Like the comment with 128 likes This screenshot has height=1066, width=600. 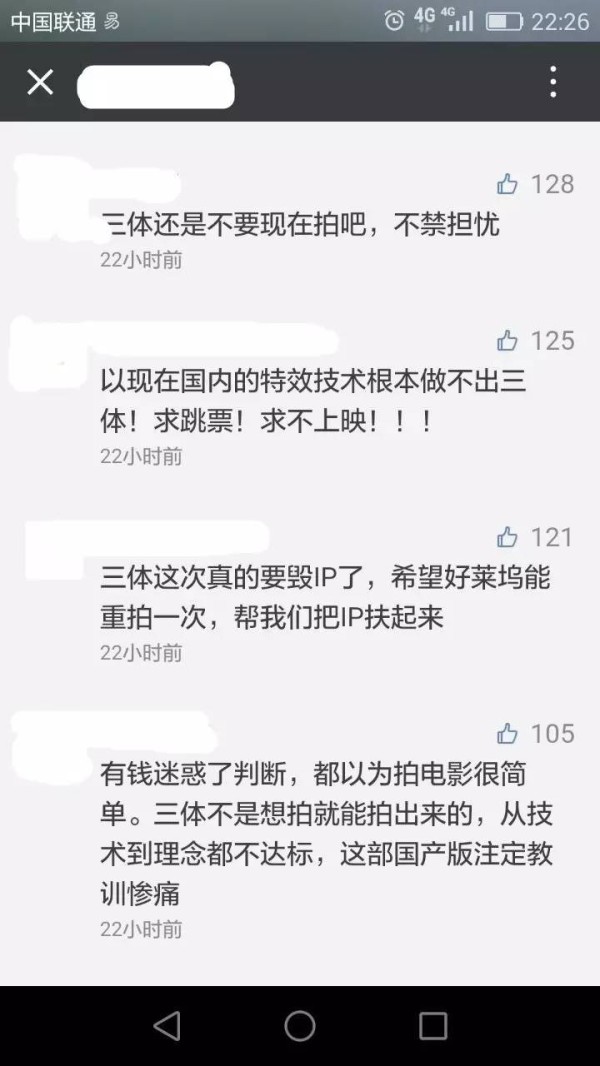[508, 184]
